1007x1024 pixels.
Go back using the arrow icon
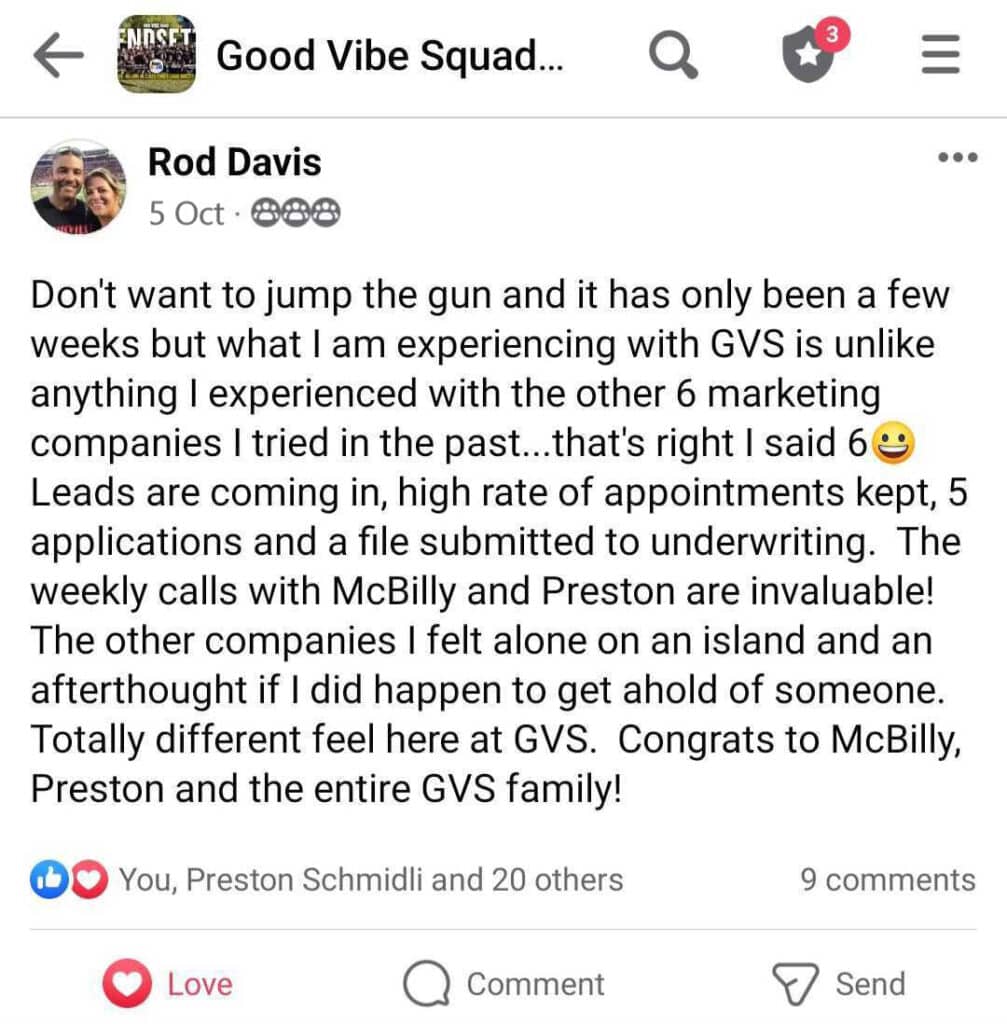click(x=58, y=56)
